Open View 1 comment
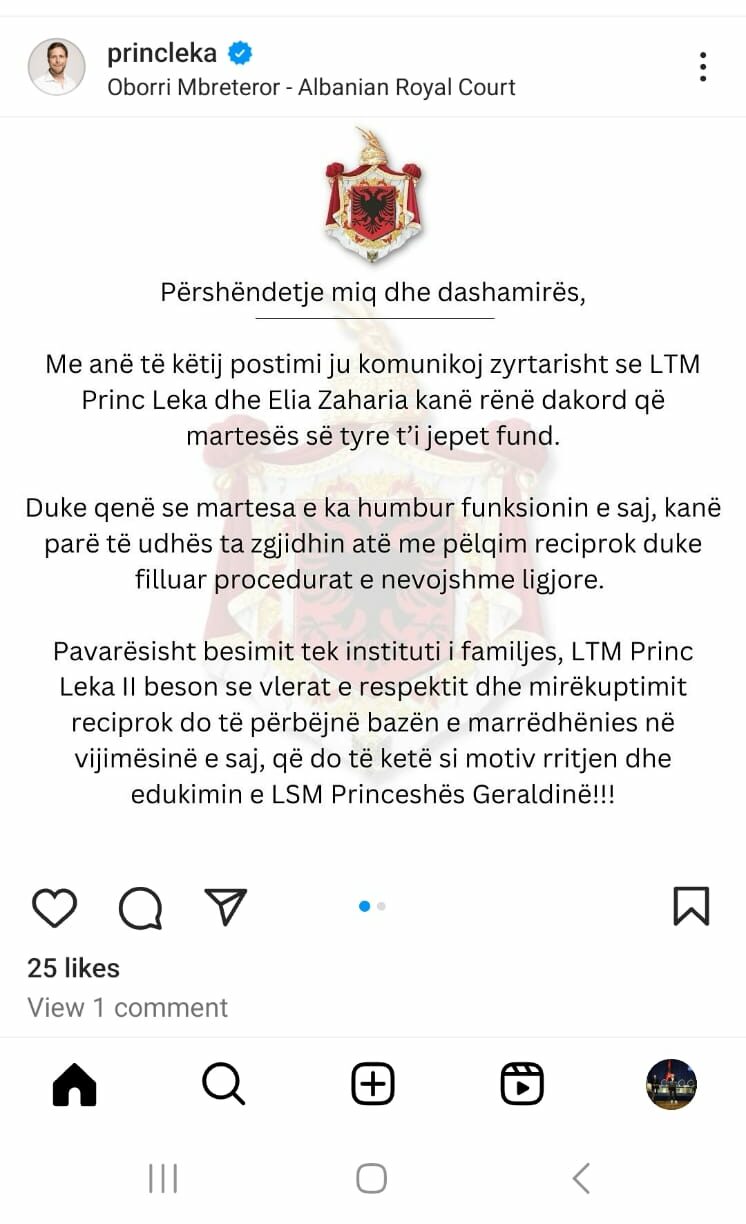 coord(127,1007)
